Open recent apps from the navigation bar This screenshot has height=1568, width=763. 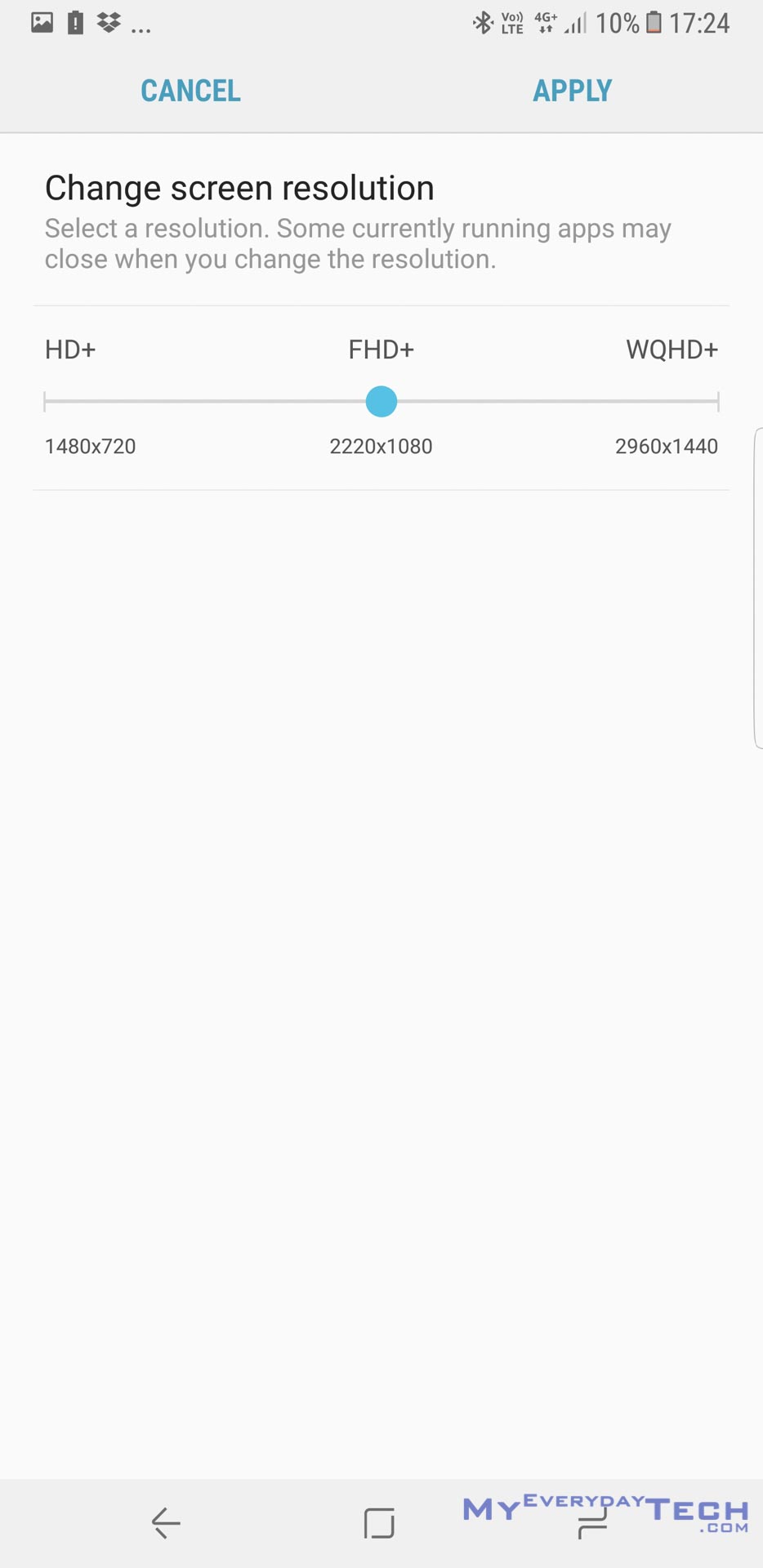click(x=592, y=1523)
